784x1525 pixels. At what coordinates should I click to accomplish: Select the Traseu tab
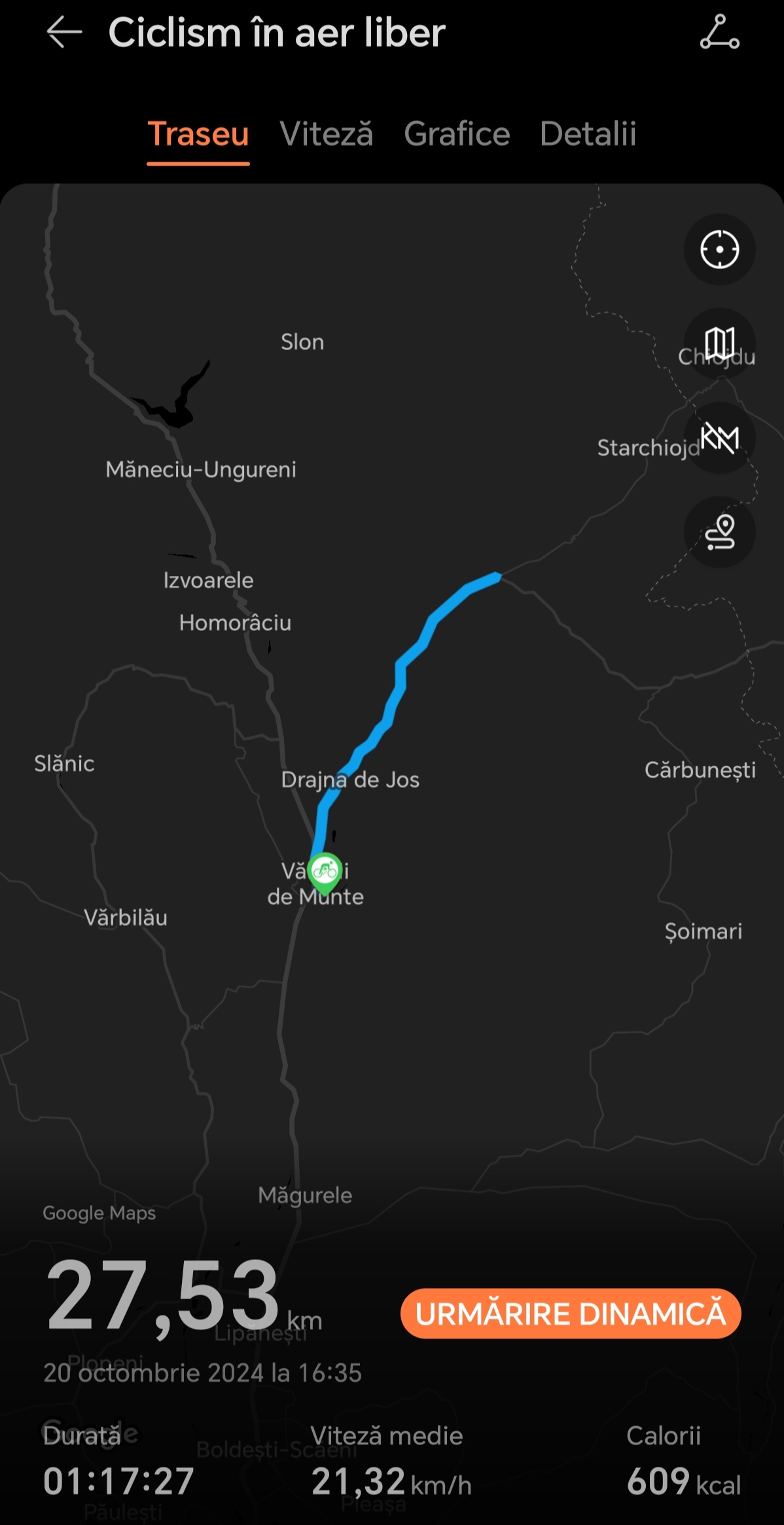click(x=198, y=134)
